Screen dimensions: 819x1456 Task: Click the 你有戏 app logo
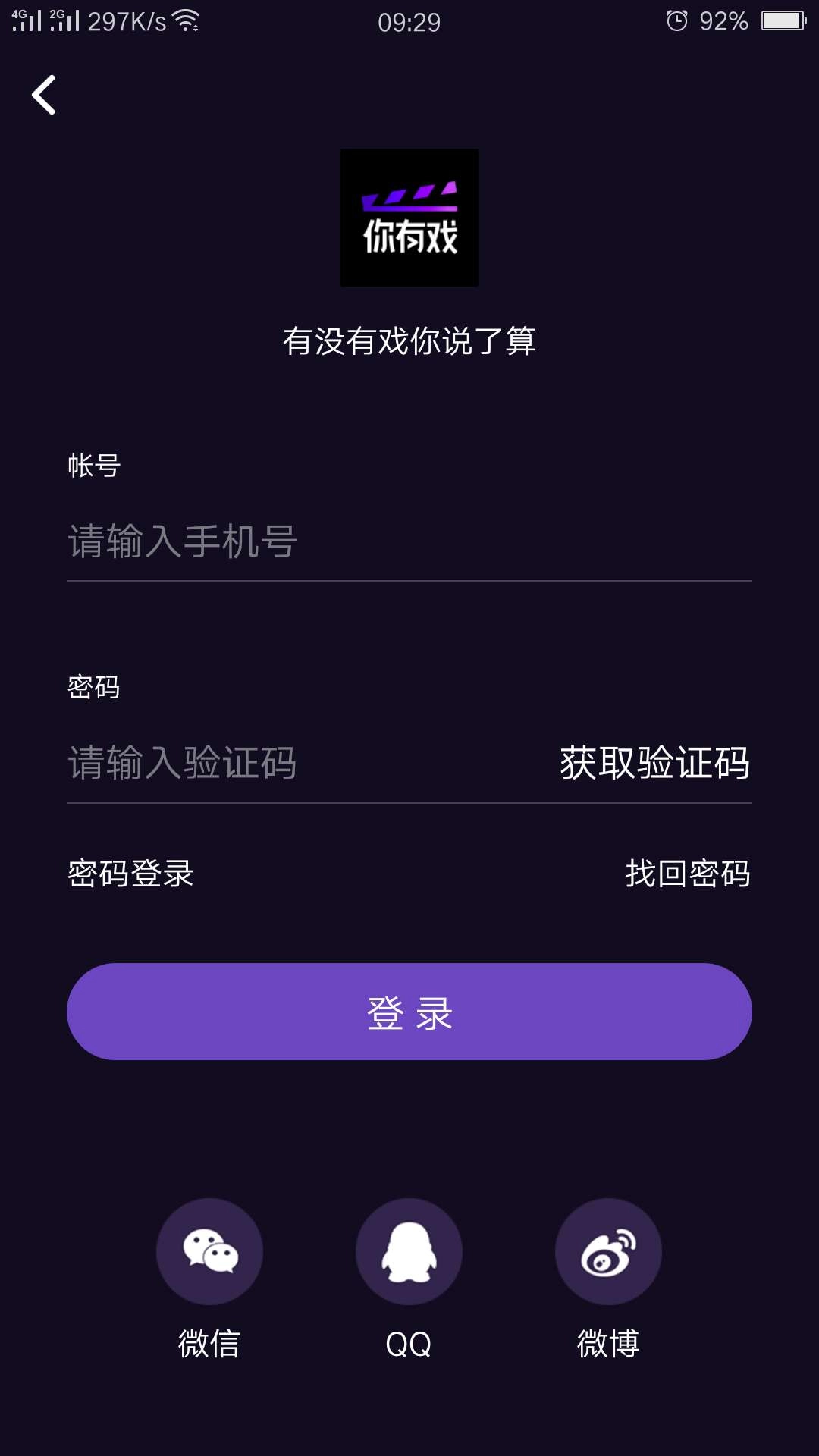[409, 218]
